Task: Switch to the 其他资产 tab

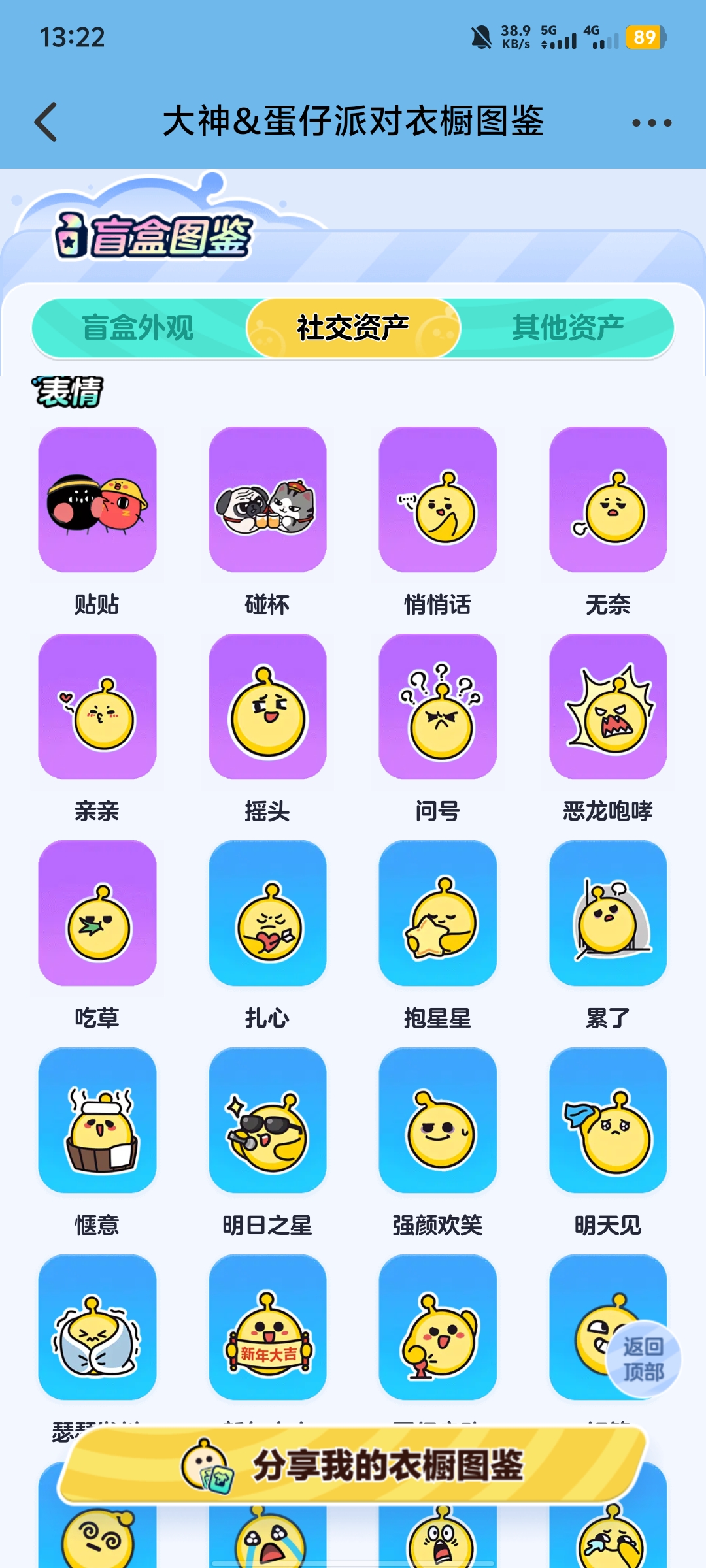Action: (567, 328)
